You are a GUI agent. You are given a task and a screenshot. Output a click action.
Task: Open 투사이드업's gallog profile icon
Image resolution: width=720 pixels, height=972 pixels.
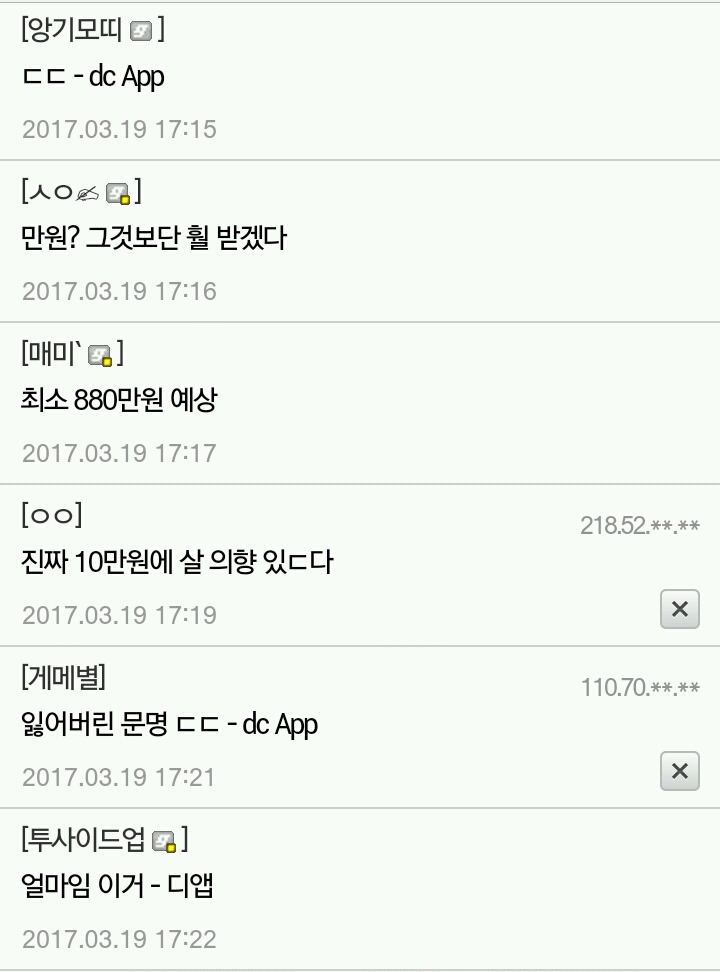(x=164, y=842)
